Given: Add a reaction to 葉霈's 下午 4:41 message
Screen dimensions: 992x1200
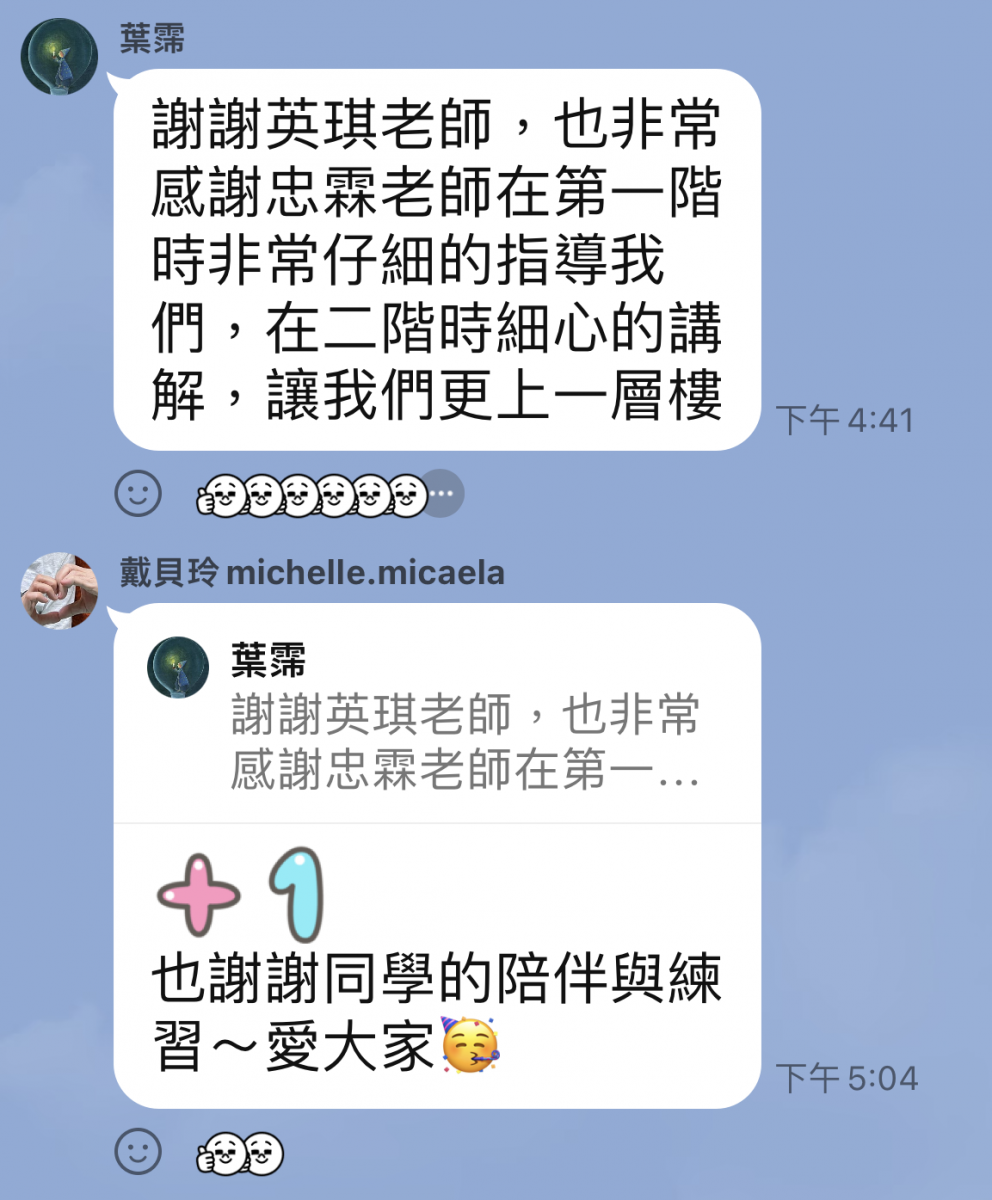Looking at the screenshot, I should click(x=138, y=493).
